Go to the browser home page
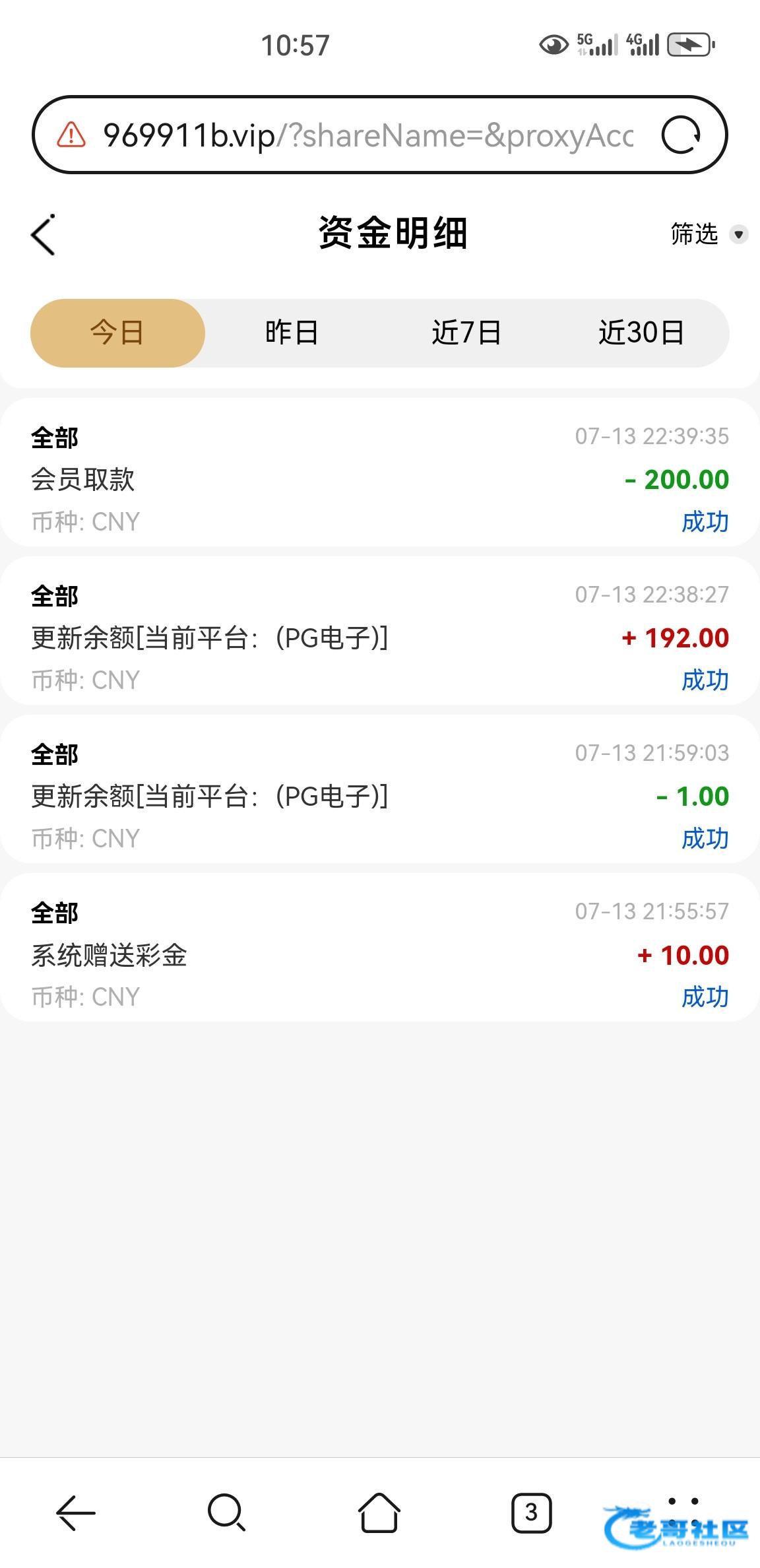The height and width of the screenshot is (1568, 760). click(379, 1513)
